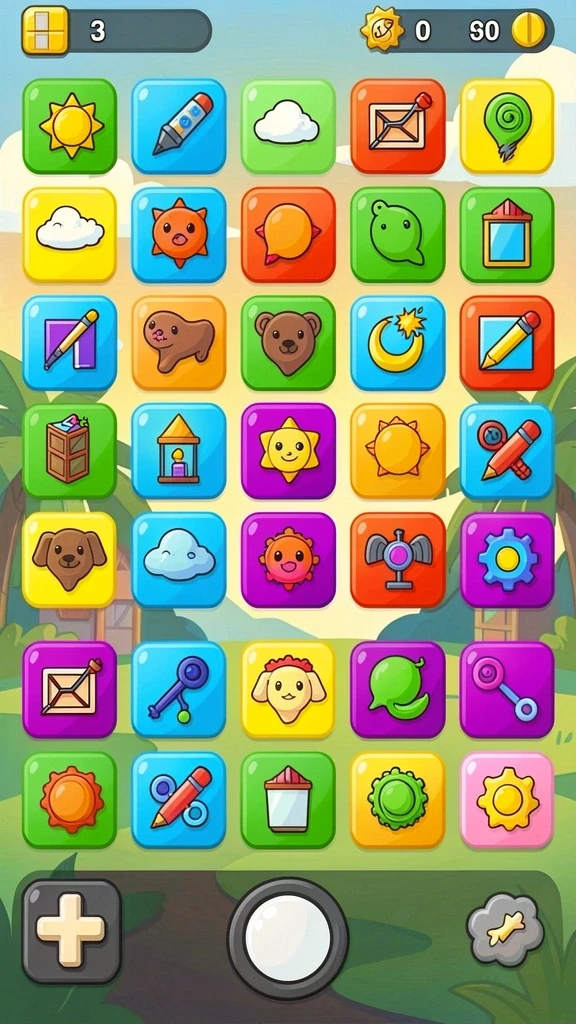Tap the wooden crate tile
This screenshot has height=1024, width=576.
click(69, 451)
